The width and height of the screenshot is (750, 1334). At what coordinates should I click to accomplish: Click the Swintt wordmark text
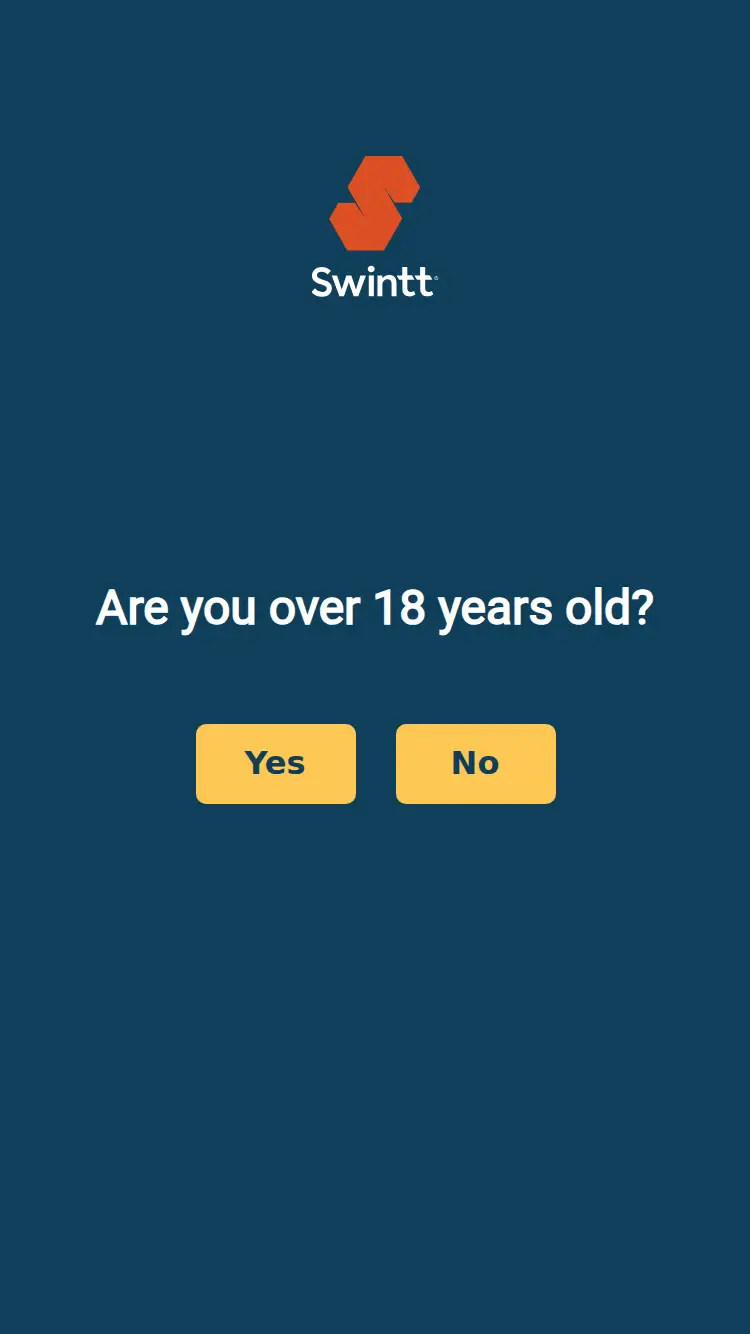(x=371, y=283)
